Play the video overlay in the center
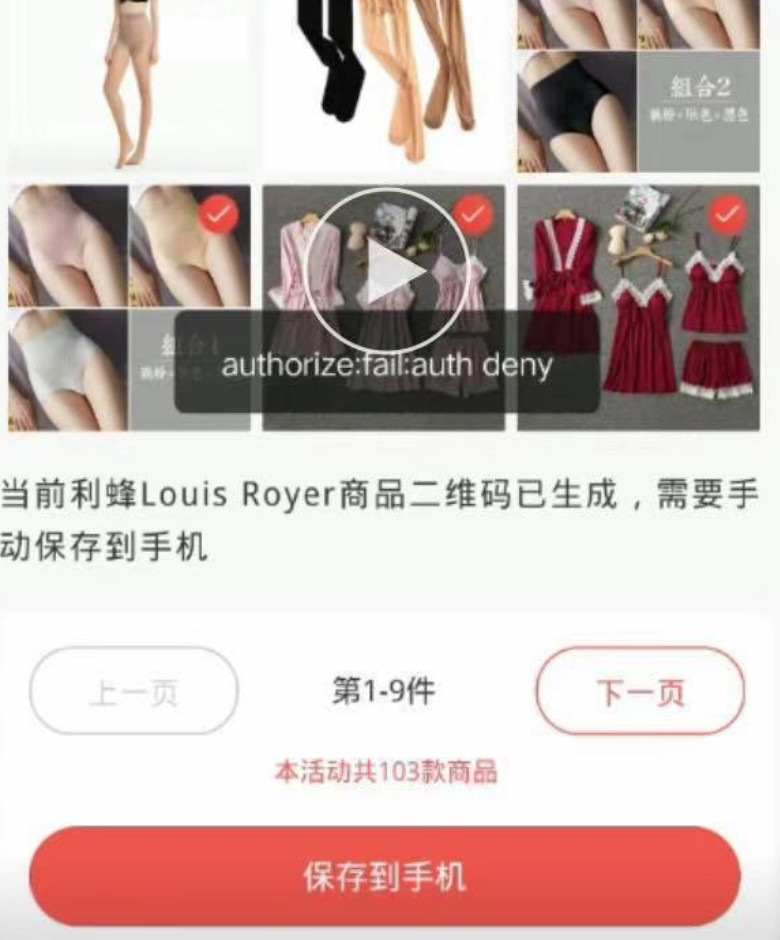The width and height of the screenshot is (780, 940). pyautogui.click(x=386, y=271)
